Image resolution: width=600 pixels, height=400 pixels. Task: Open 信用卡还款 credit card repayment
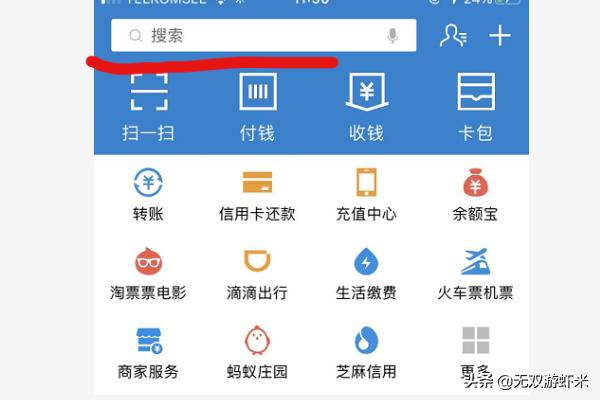click(257, 194)
